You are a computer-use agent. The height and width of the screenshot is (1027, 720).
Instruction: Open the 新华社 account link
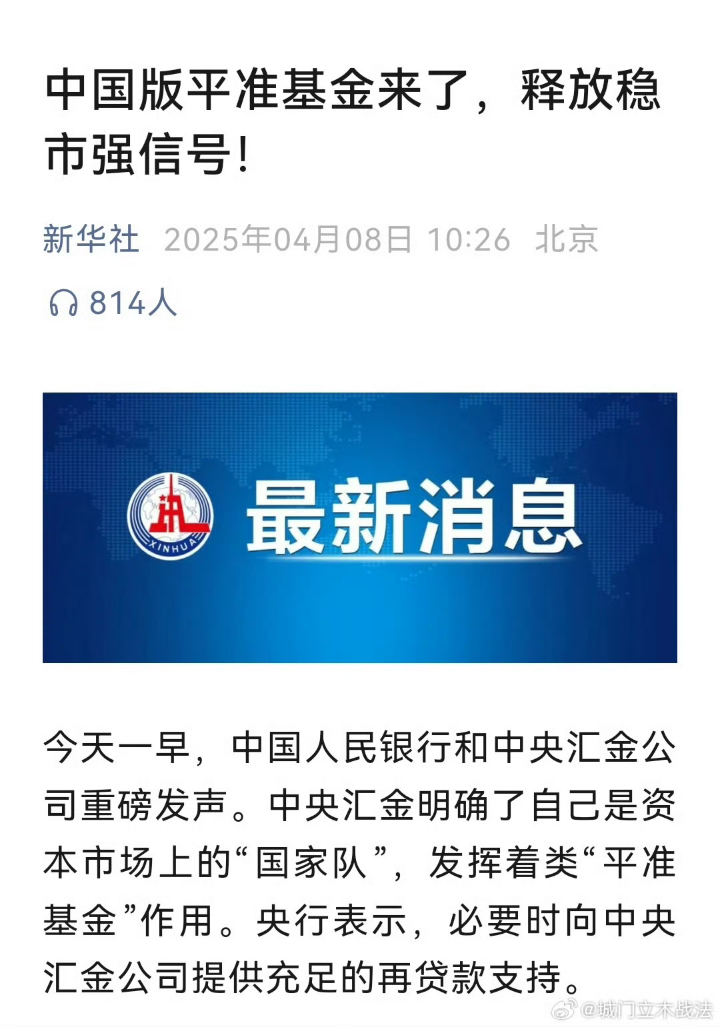[91, 240]
